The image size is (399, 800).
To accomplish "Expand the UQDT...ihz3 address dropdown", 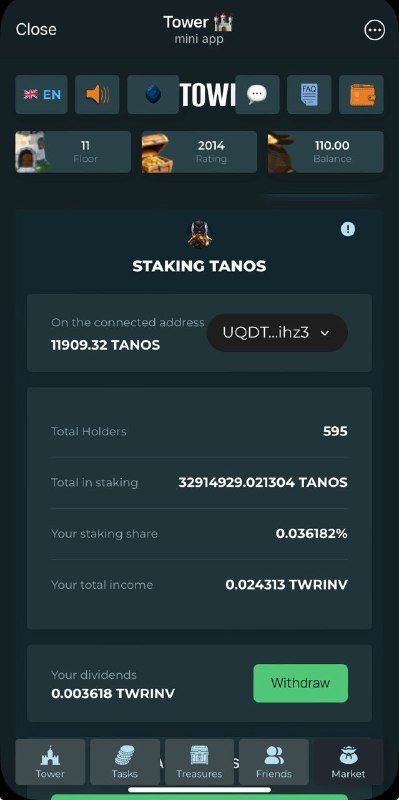I will pos(277,333).
